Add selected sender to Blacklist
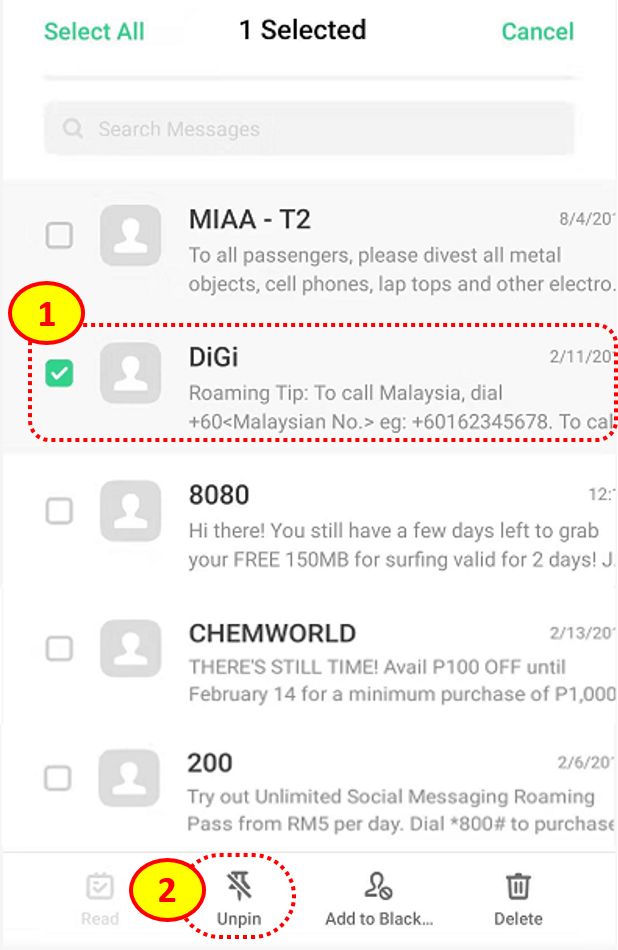 (378, 898)
